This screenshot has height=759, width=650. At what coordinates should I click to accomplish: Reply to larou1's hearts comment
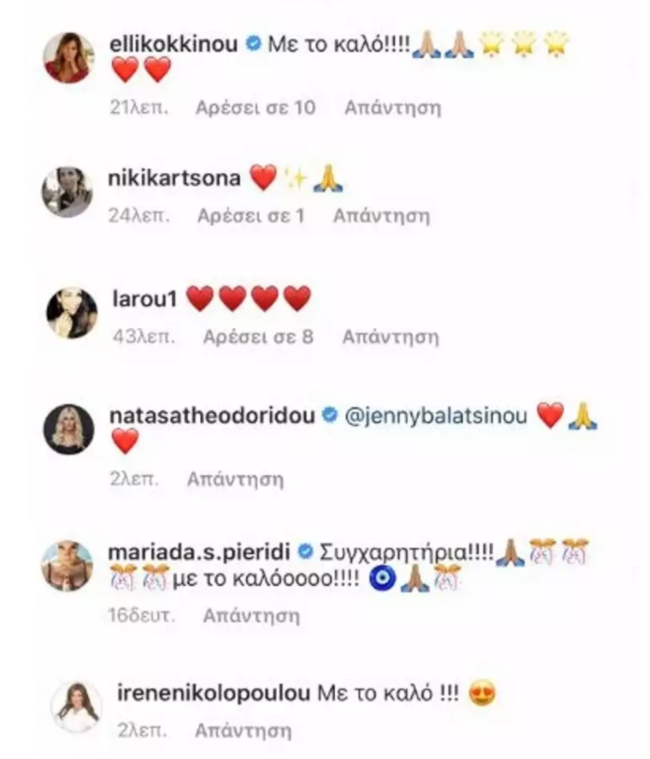coord(390,337)
